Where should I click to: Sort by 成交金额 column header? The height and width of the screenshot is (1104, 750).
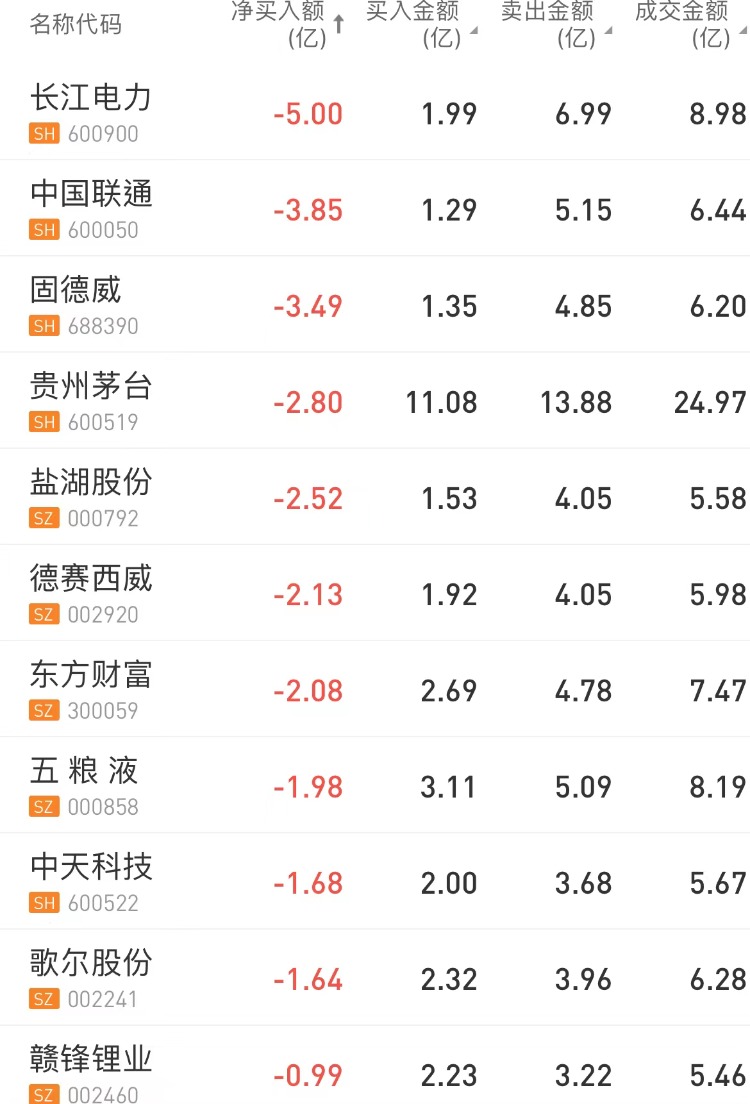tap(690, 25)
